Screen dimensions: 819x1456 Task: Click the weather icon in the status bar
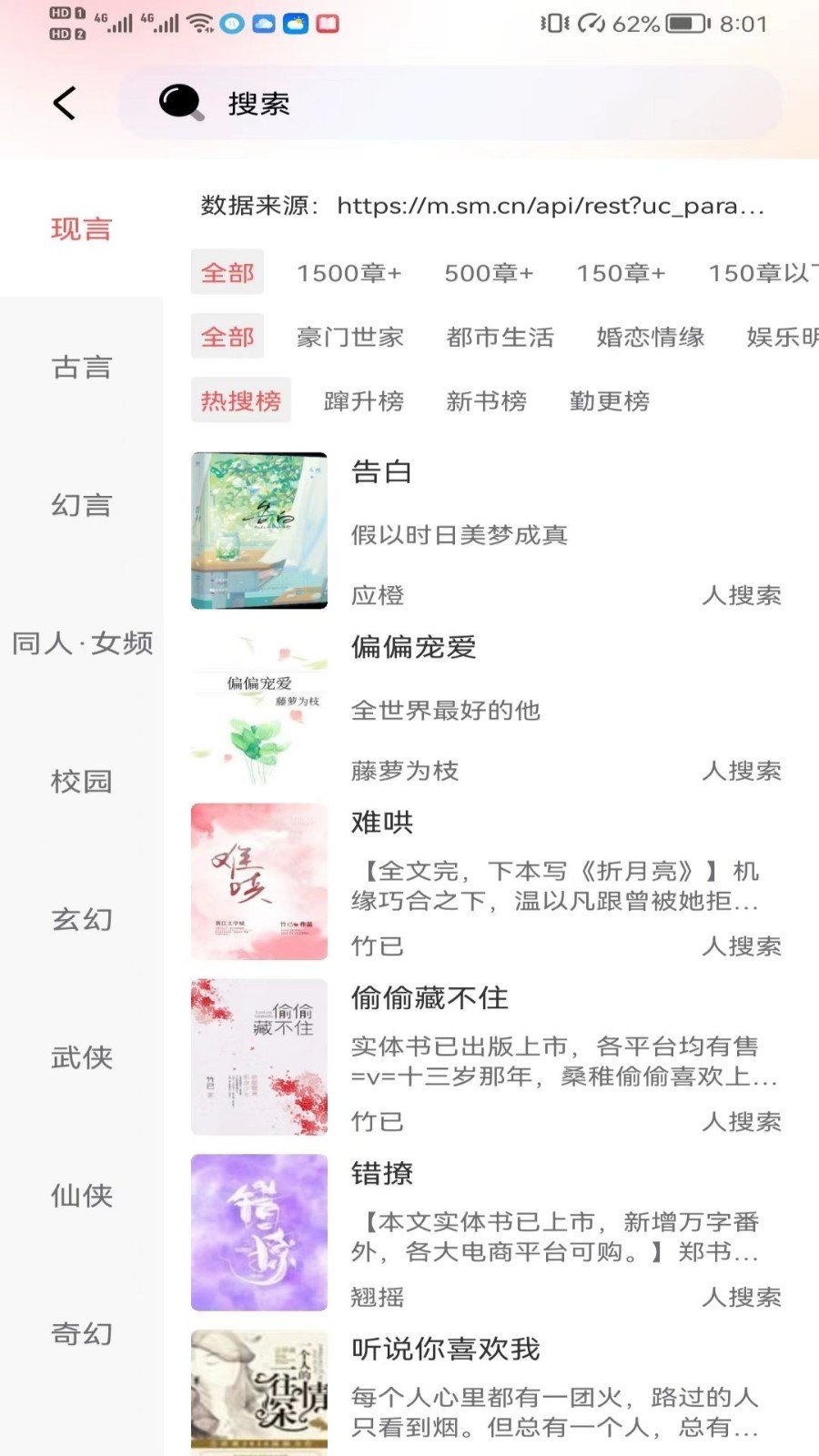point(296,25)
